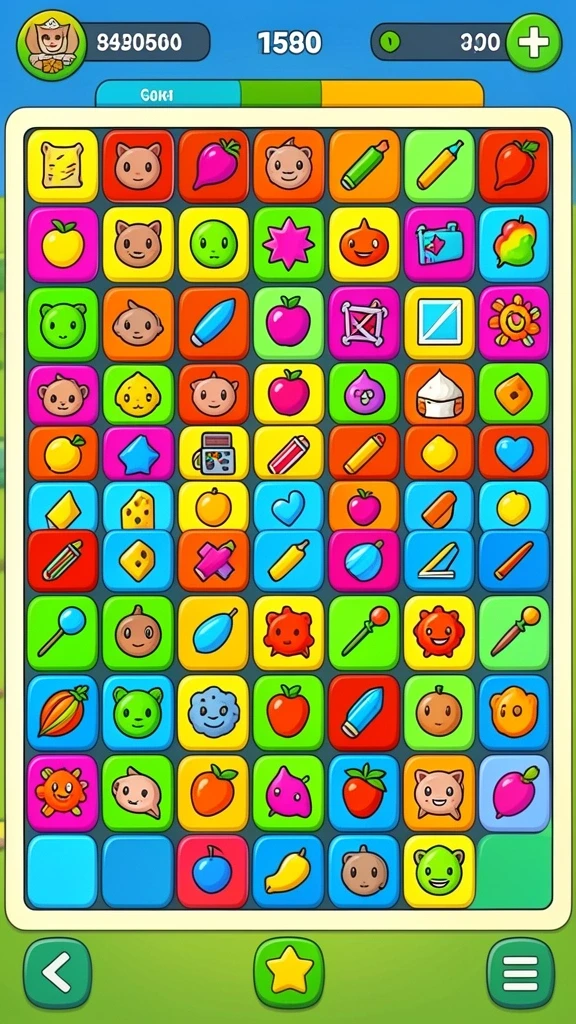This screenshot has height=1024, width=576.
Task: Go back with the left arrow button
Action: tap(57, 973)
